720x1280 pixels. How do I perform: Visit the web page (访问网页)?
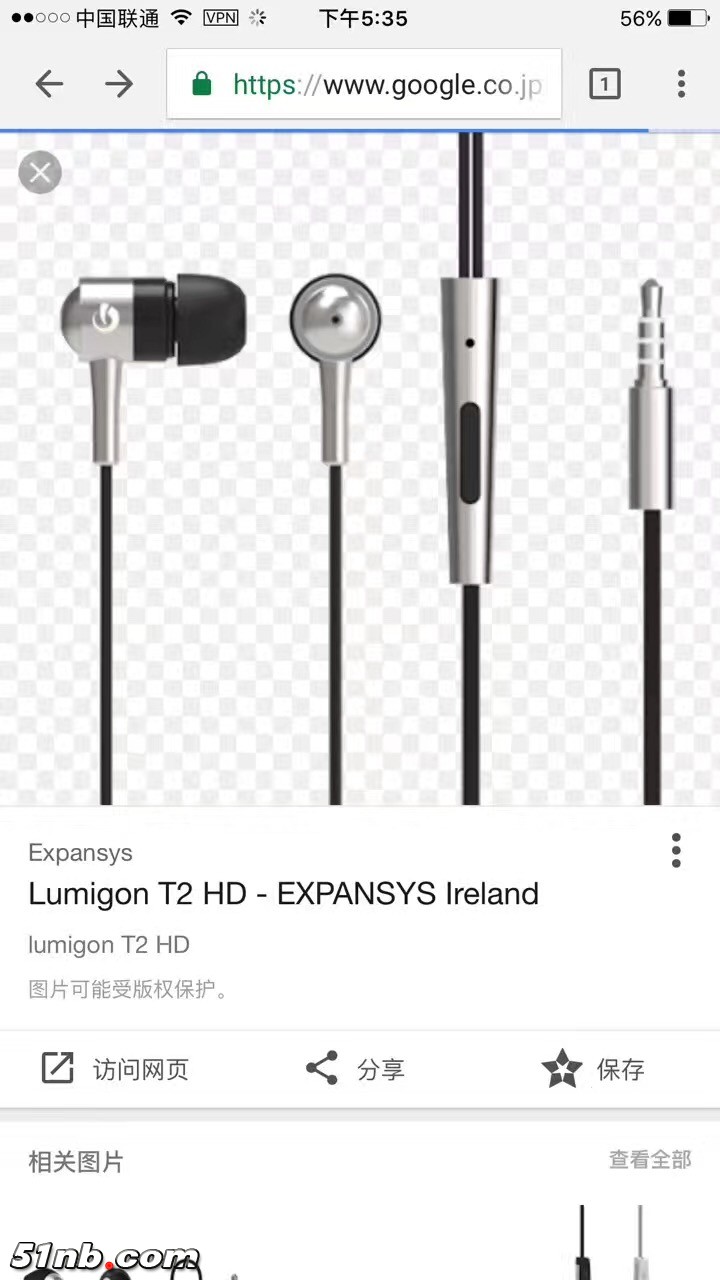pos(115,1069)
